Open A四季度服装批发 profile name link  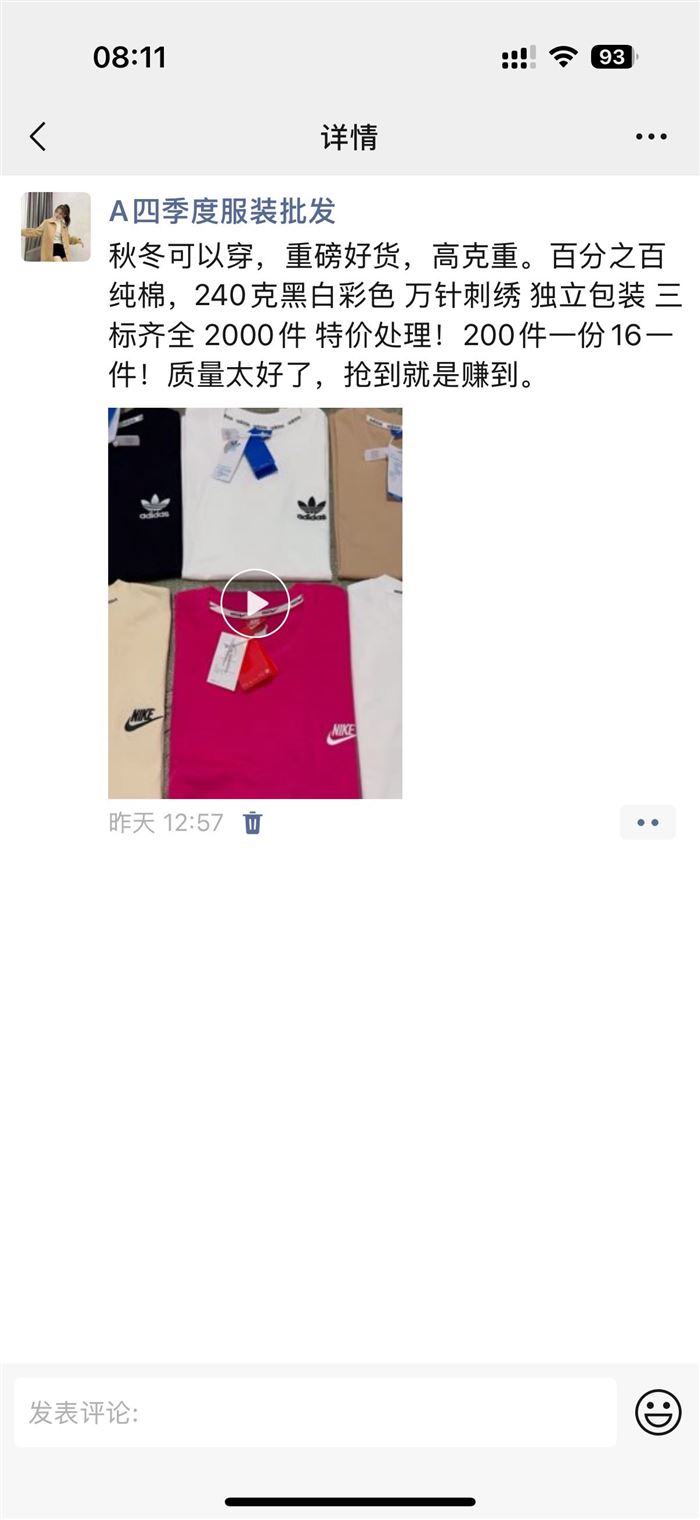(x=222, y=211)
